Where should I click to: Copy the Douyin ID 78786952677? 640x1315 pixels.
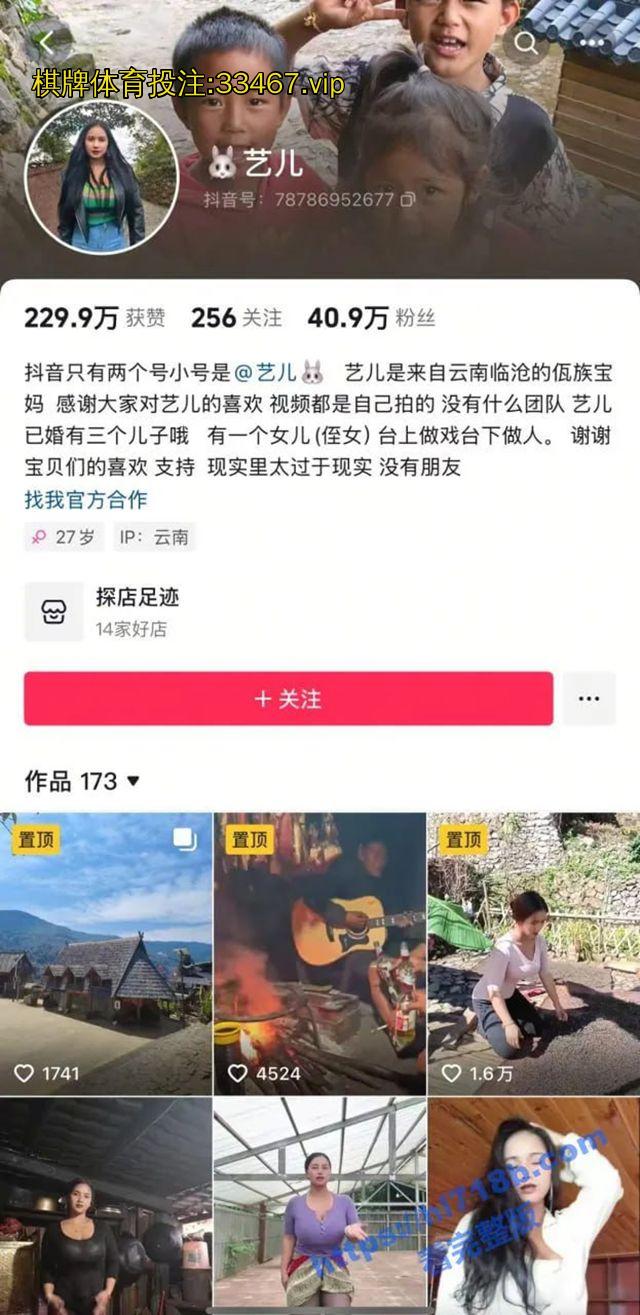(x=408, y=200)
